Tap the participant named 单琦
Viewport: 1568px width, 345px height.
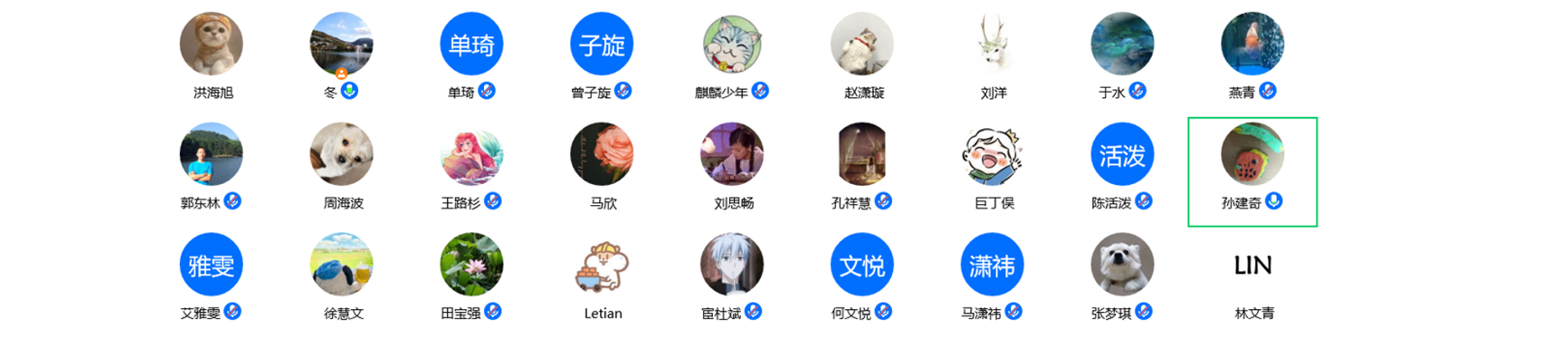click(471, 45)
